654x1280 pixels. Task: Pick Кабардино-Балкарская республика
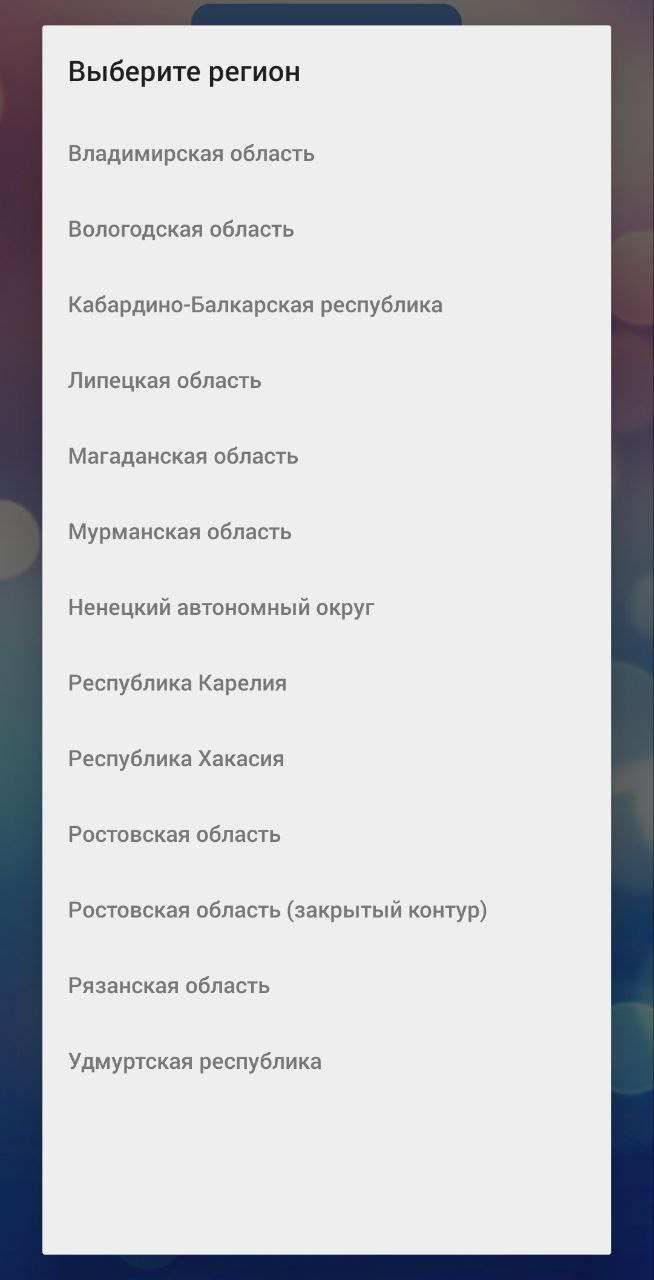coord(326,305)
